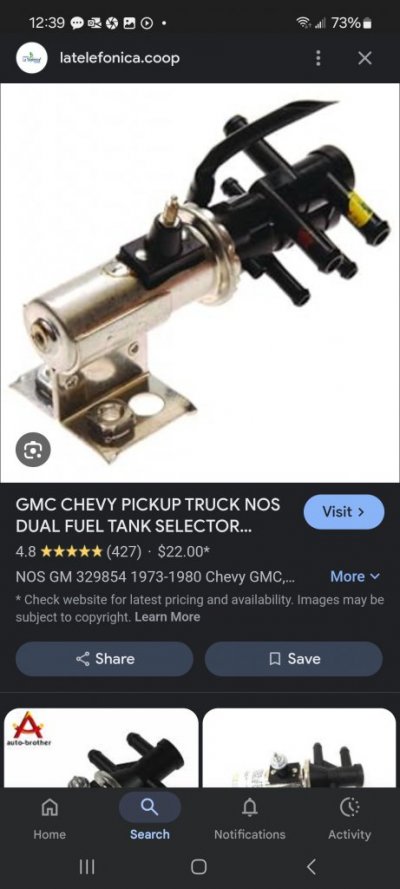Image resolution: width=400 pixels, height=889 pixels.
Task: Open the Learn More link
Action: [x=167, y=617]
